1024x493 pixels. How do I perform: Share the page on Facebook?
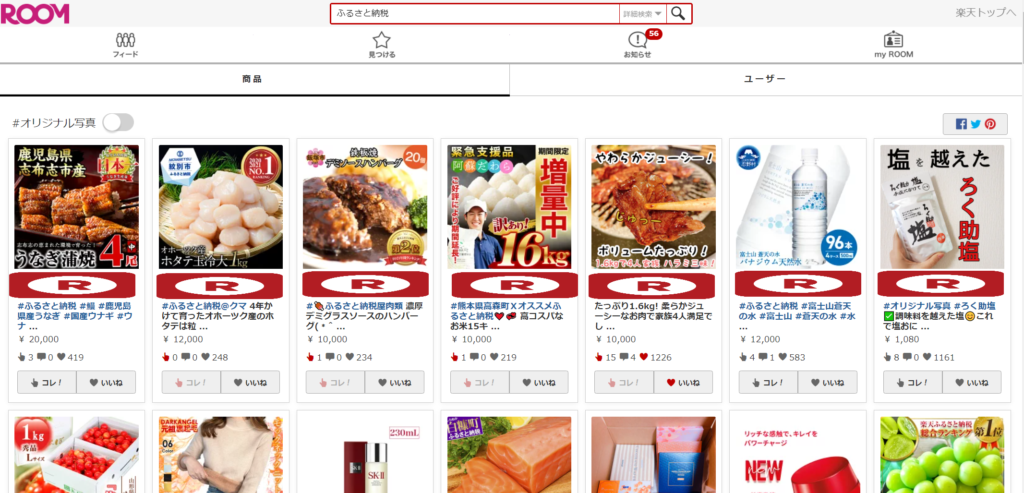(x=961, y=124)
